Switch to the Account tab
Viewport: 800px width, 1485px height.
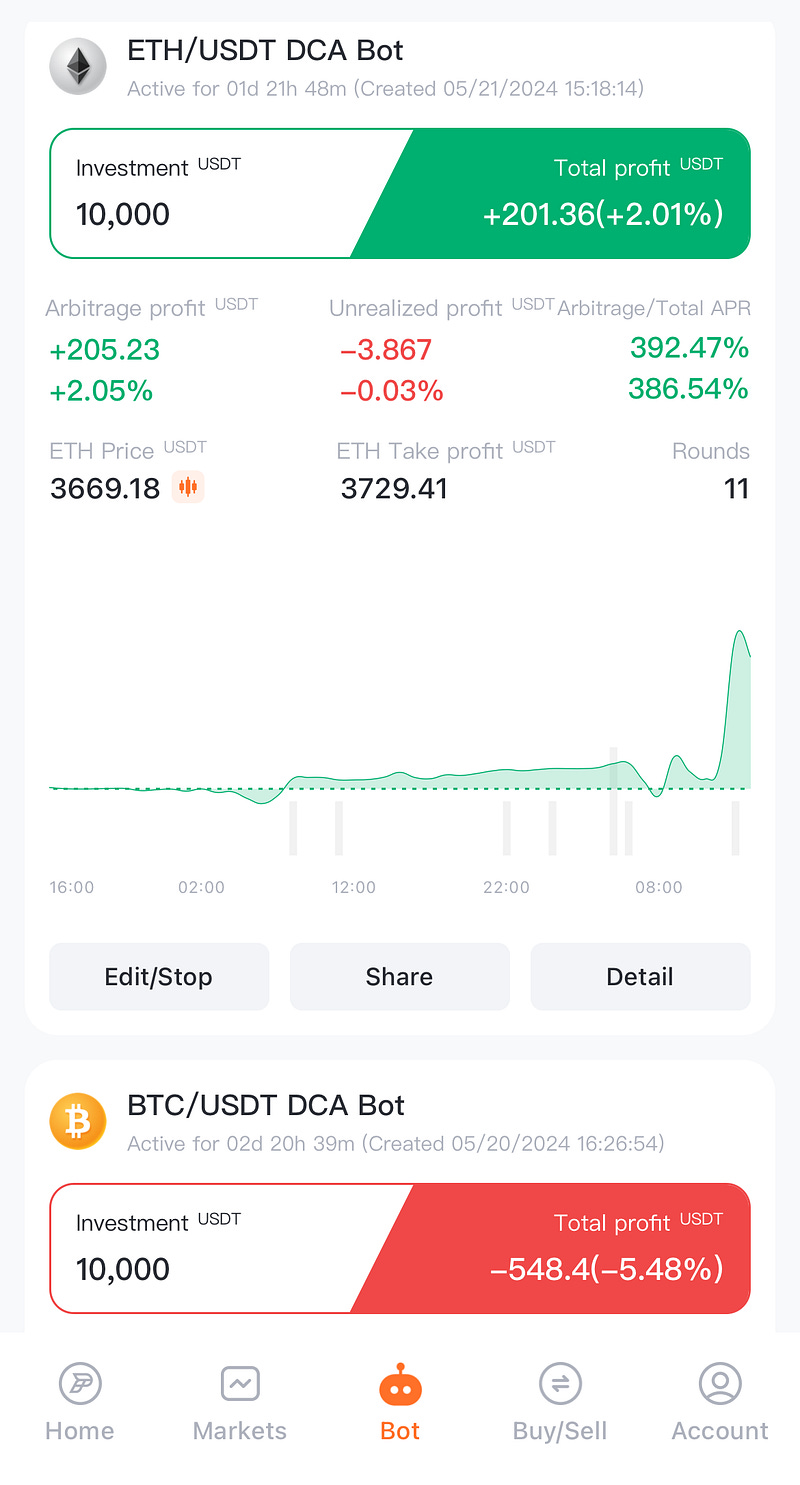pos(720,1403)
